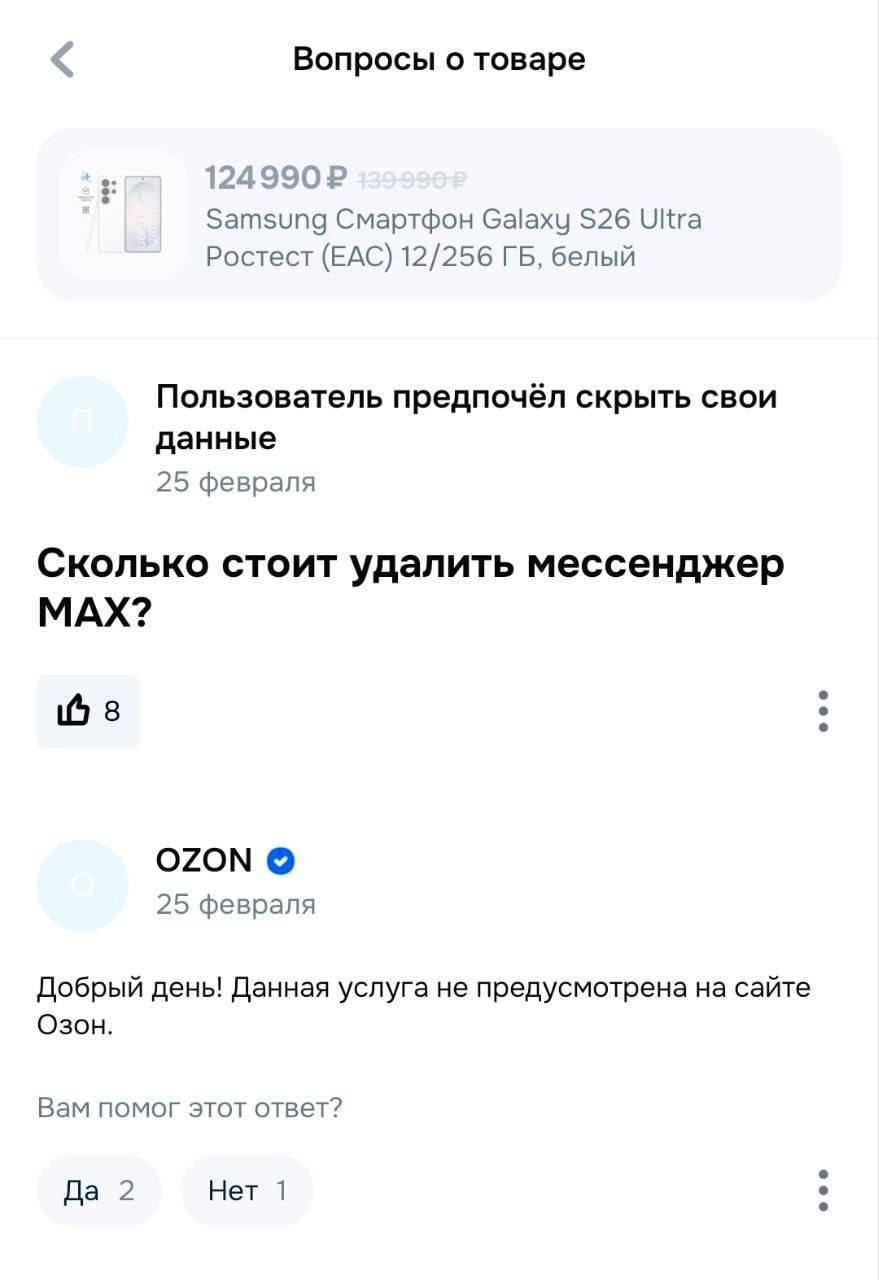Viewport: 879px width, 1280px height.
Task: Mark OZON's answer as helpful with Да
Action: pos(98,1190)
